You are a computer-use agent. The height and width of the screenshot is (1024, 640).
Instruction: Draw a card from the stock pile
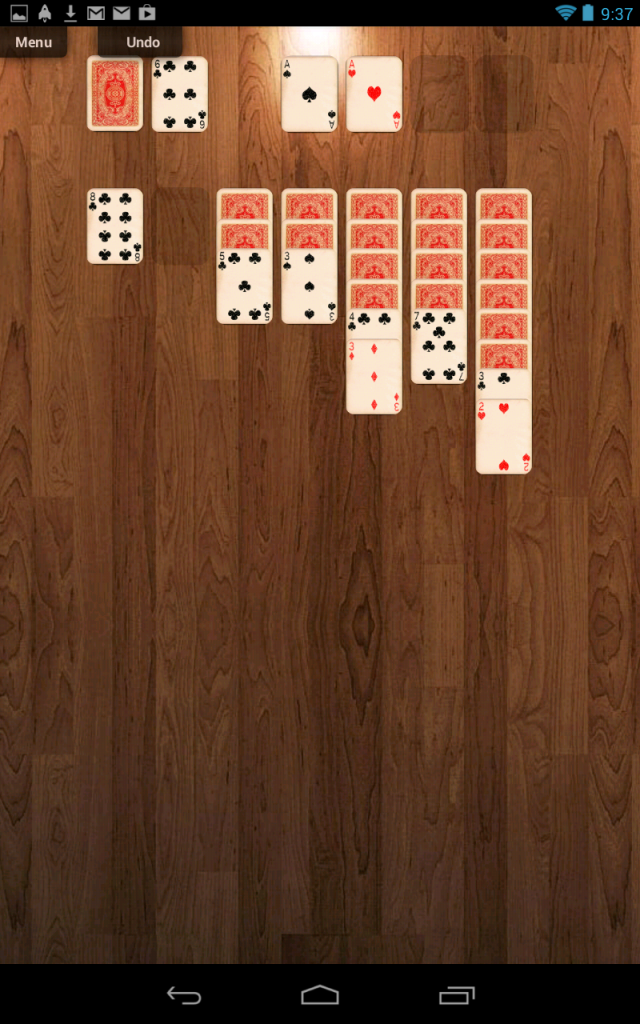click(x=115, y=94)
